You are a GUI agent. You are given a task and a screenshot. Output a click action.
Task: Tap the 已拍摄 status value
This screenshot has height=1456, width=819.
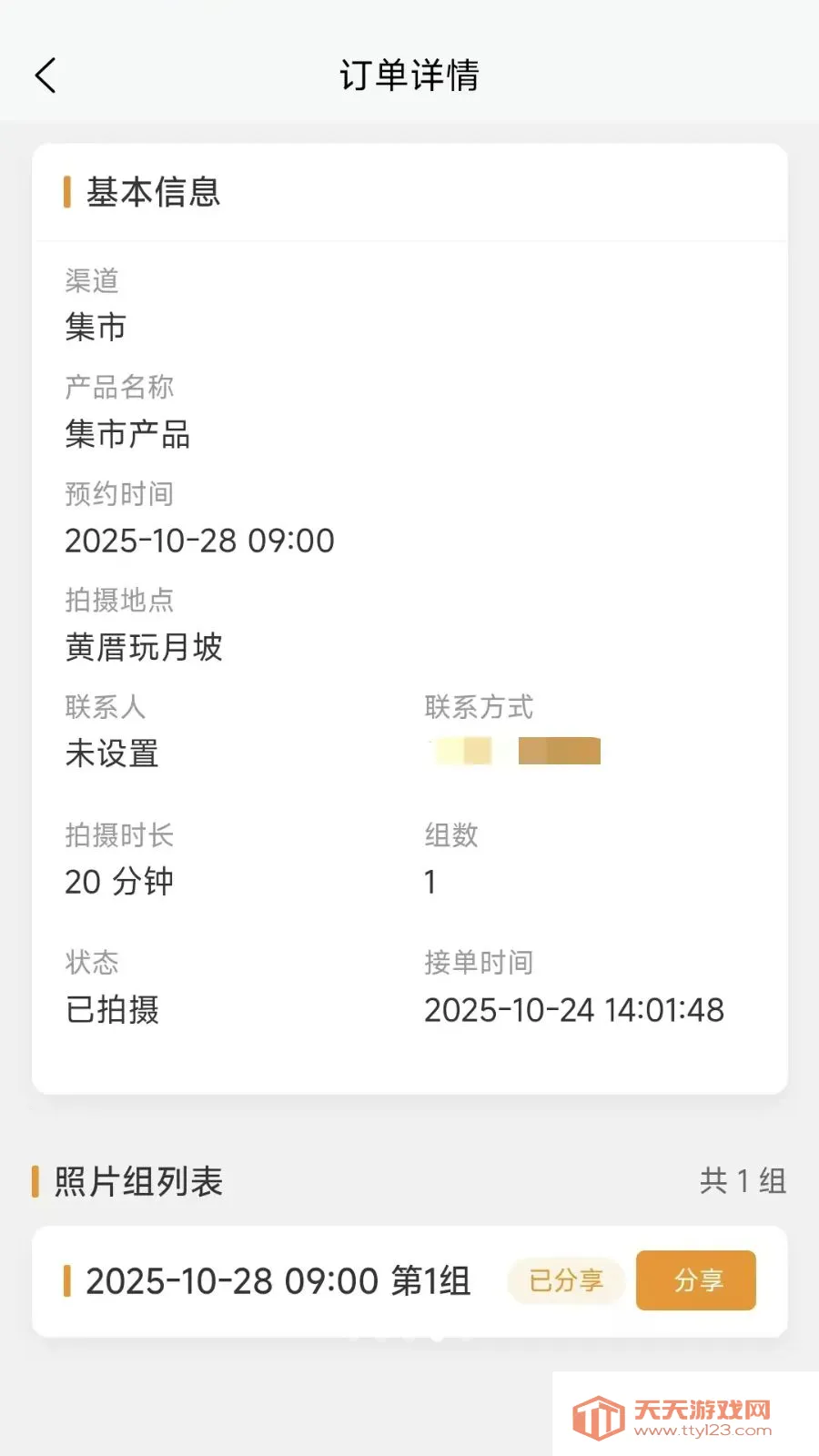(111, 1010)
